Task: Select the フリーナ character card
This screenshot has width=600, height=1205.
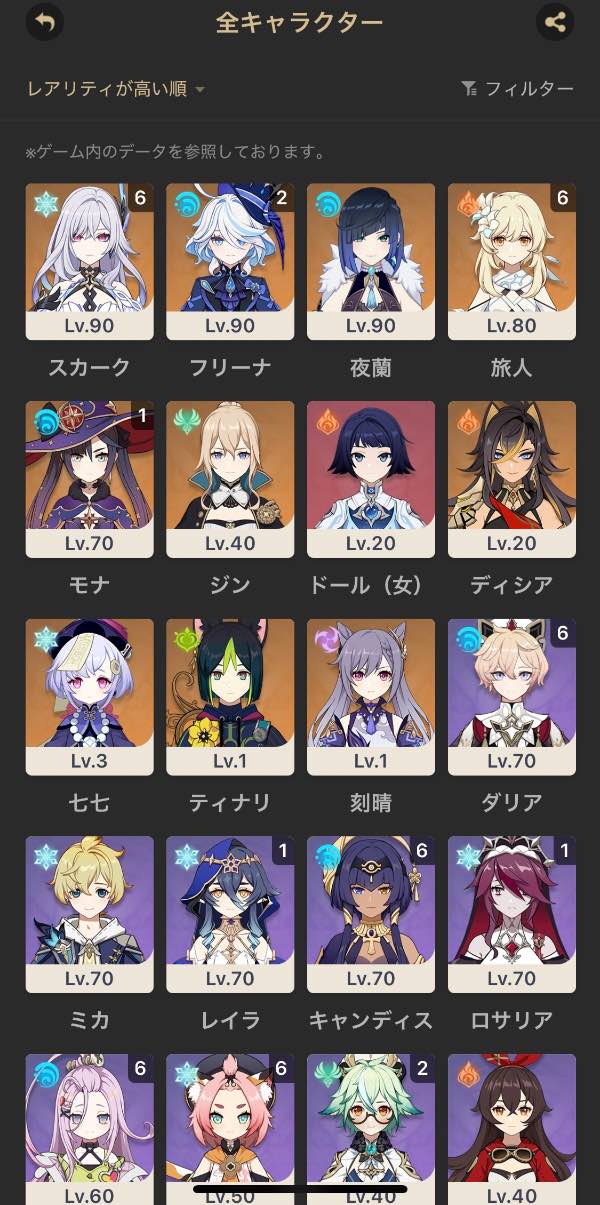Action: [230, 261]
